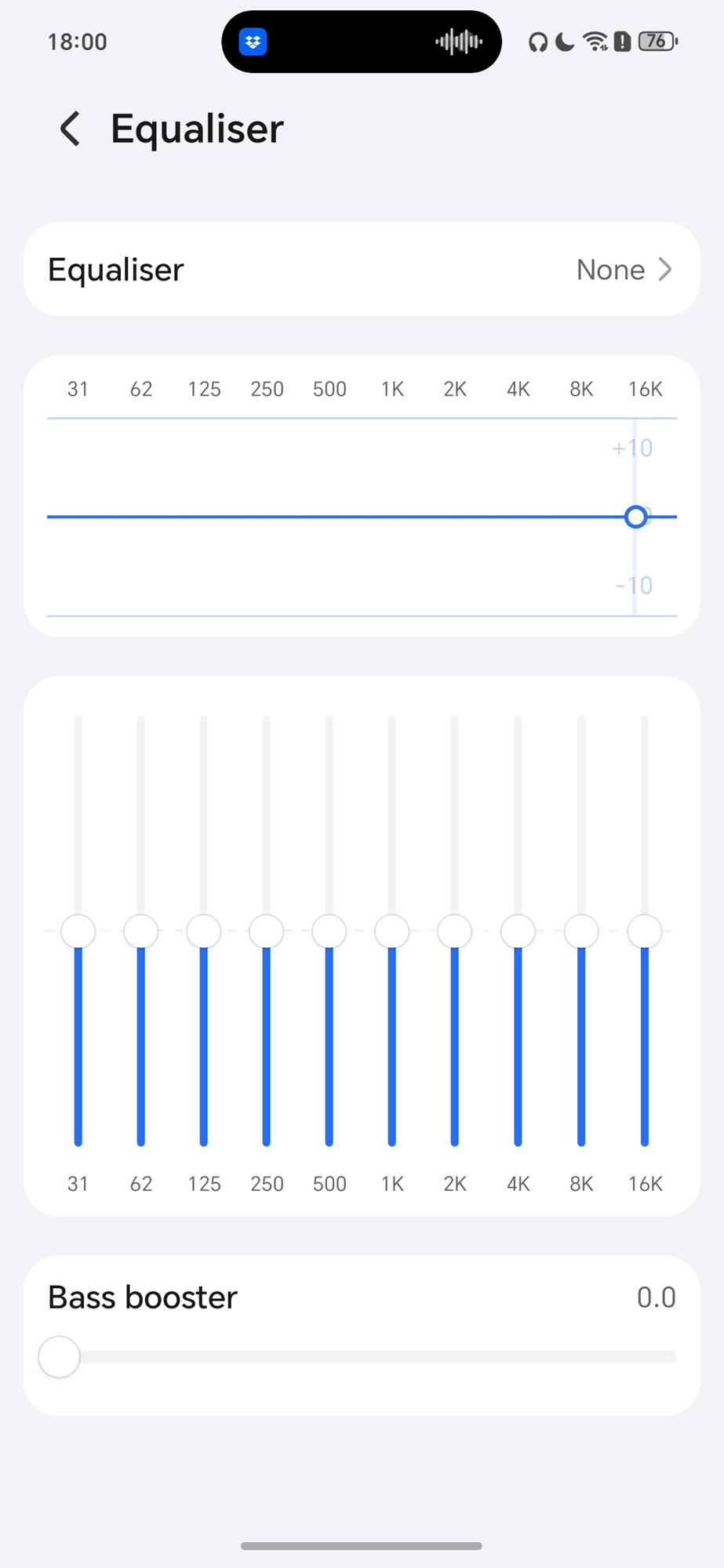Tap the 1K band slider handle

pos(392,931)
